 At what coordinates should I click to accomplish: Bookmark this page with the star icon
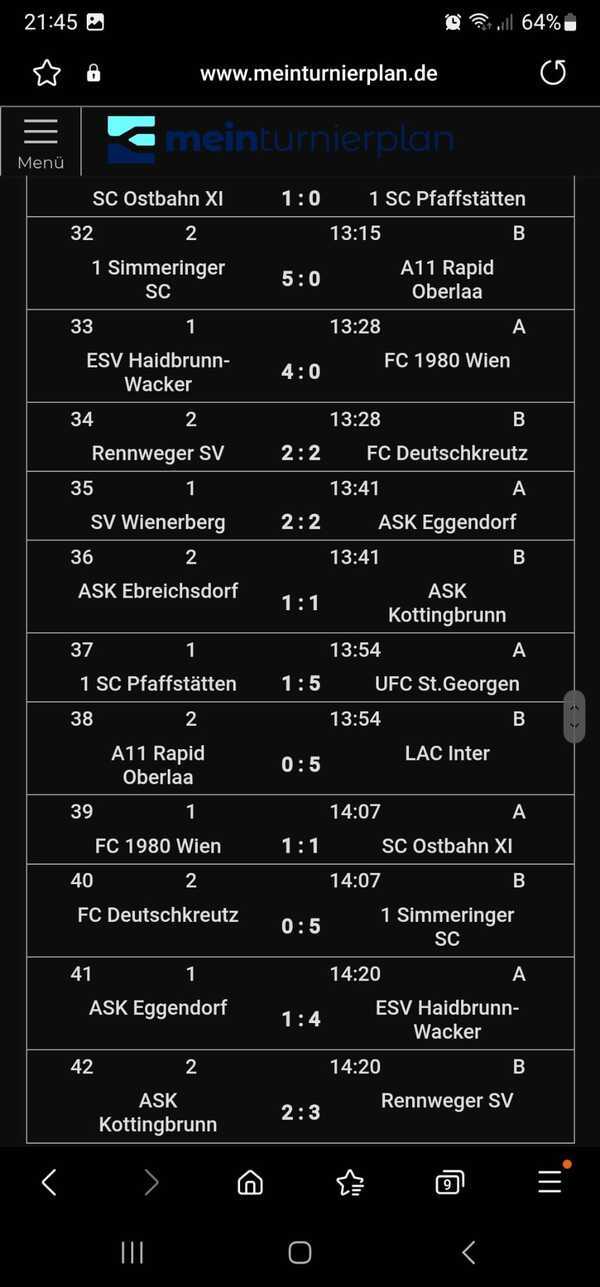pyautogui.click(x=47, y=73)
